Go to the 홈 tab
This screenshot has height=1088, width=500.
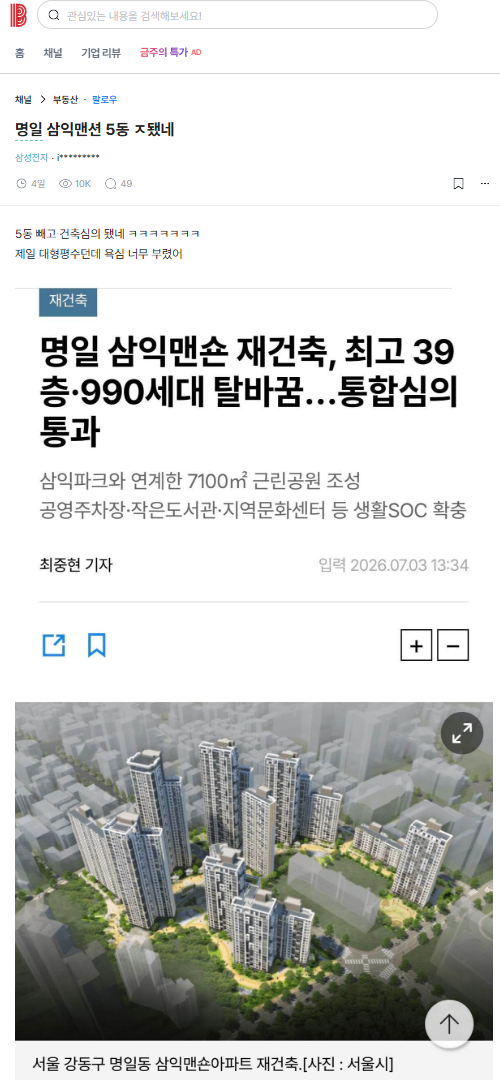(x=19, y=53)
